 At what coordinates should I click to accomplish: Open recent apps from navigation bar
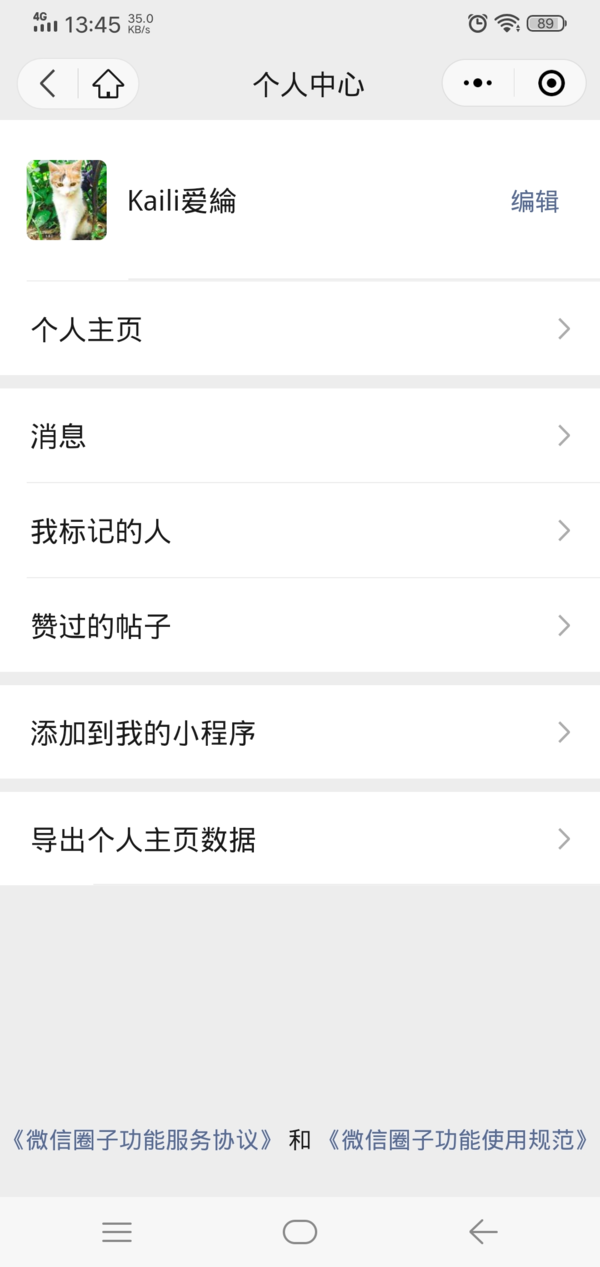point(117,1232)
